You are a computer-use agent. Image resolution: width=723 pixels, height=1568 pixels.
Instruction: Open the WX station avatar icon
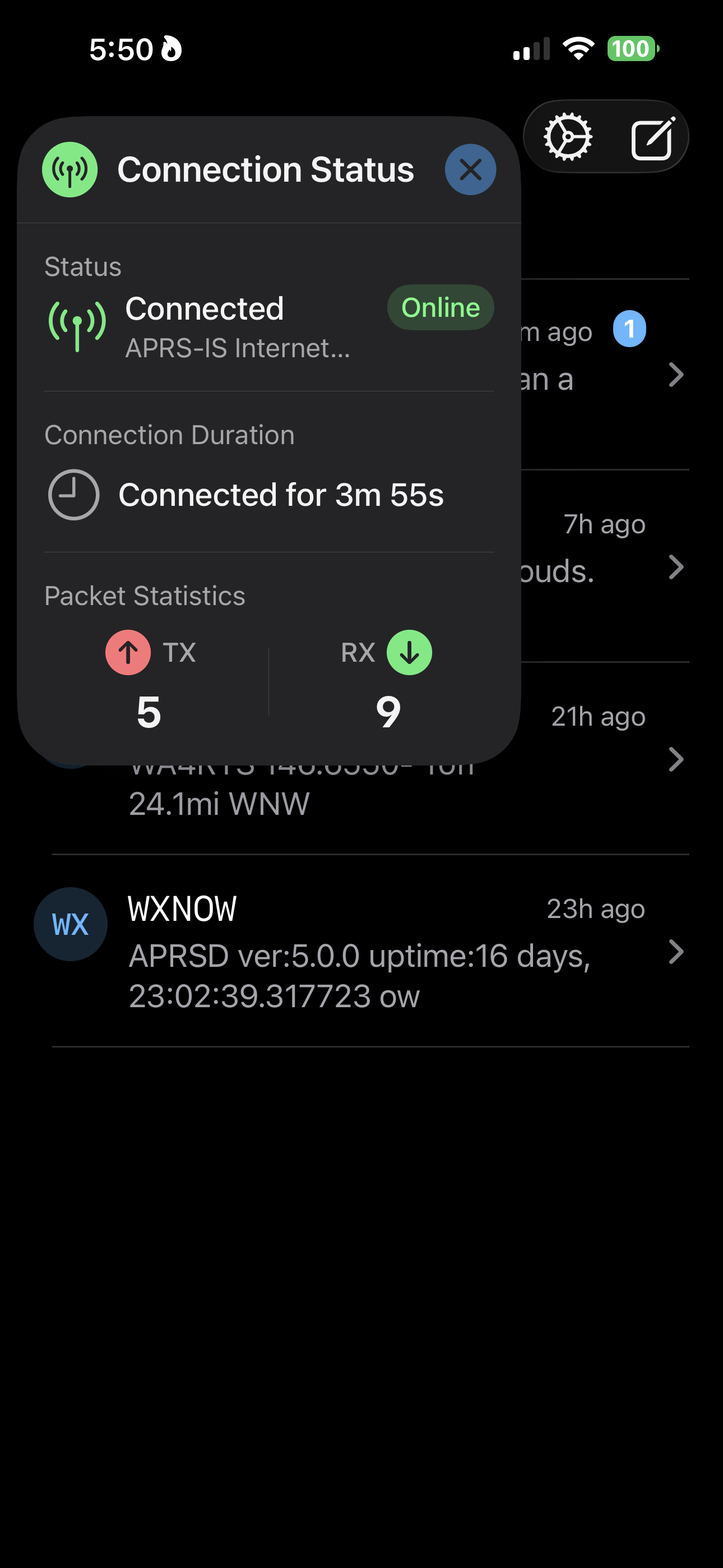click(x=71, y=924)
